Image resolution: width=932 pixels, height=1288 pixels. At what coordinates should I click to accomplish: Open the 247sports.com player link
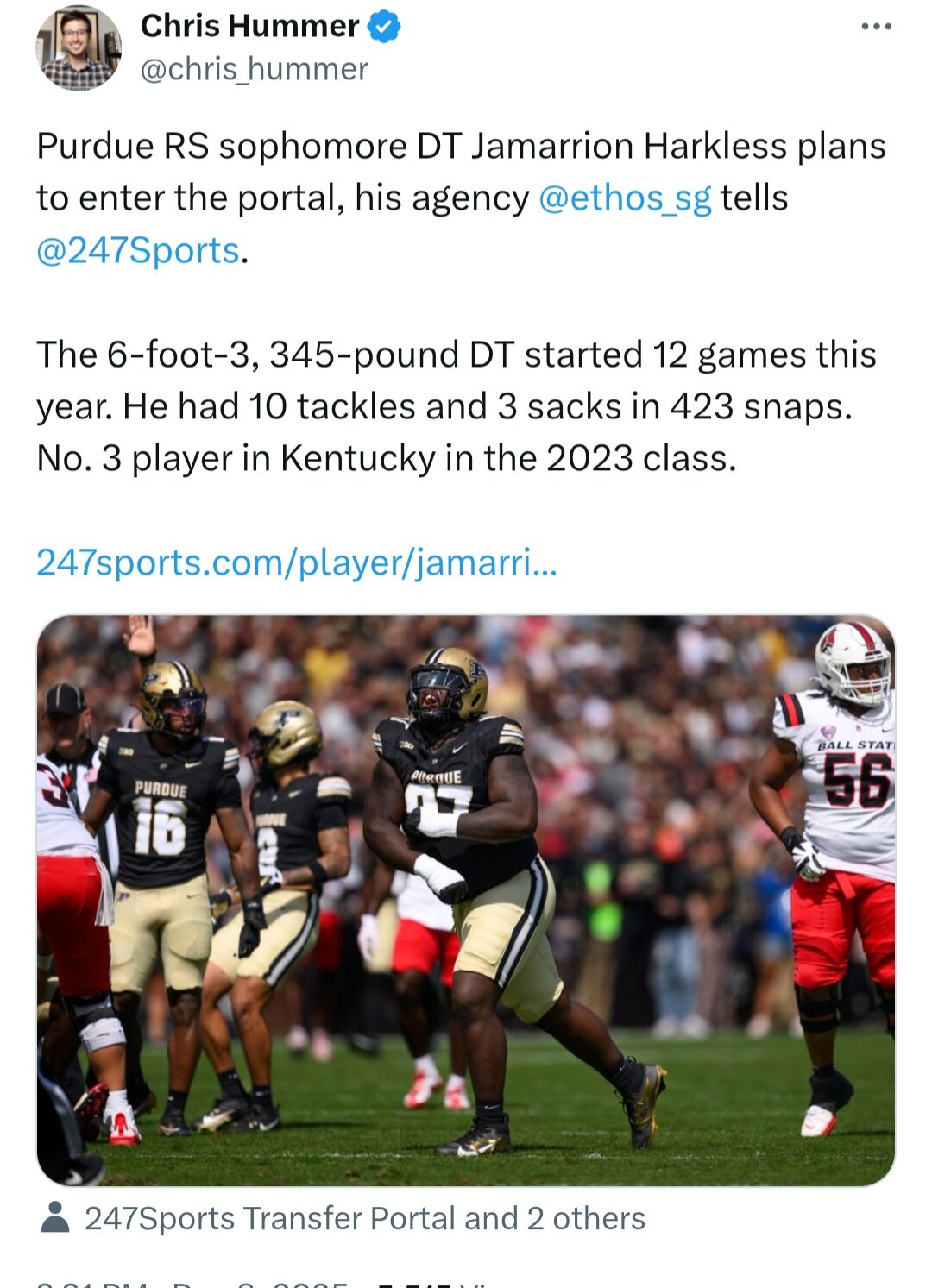click(296, 562)
